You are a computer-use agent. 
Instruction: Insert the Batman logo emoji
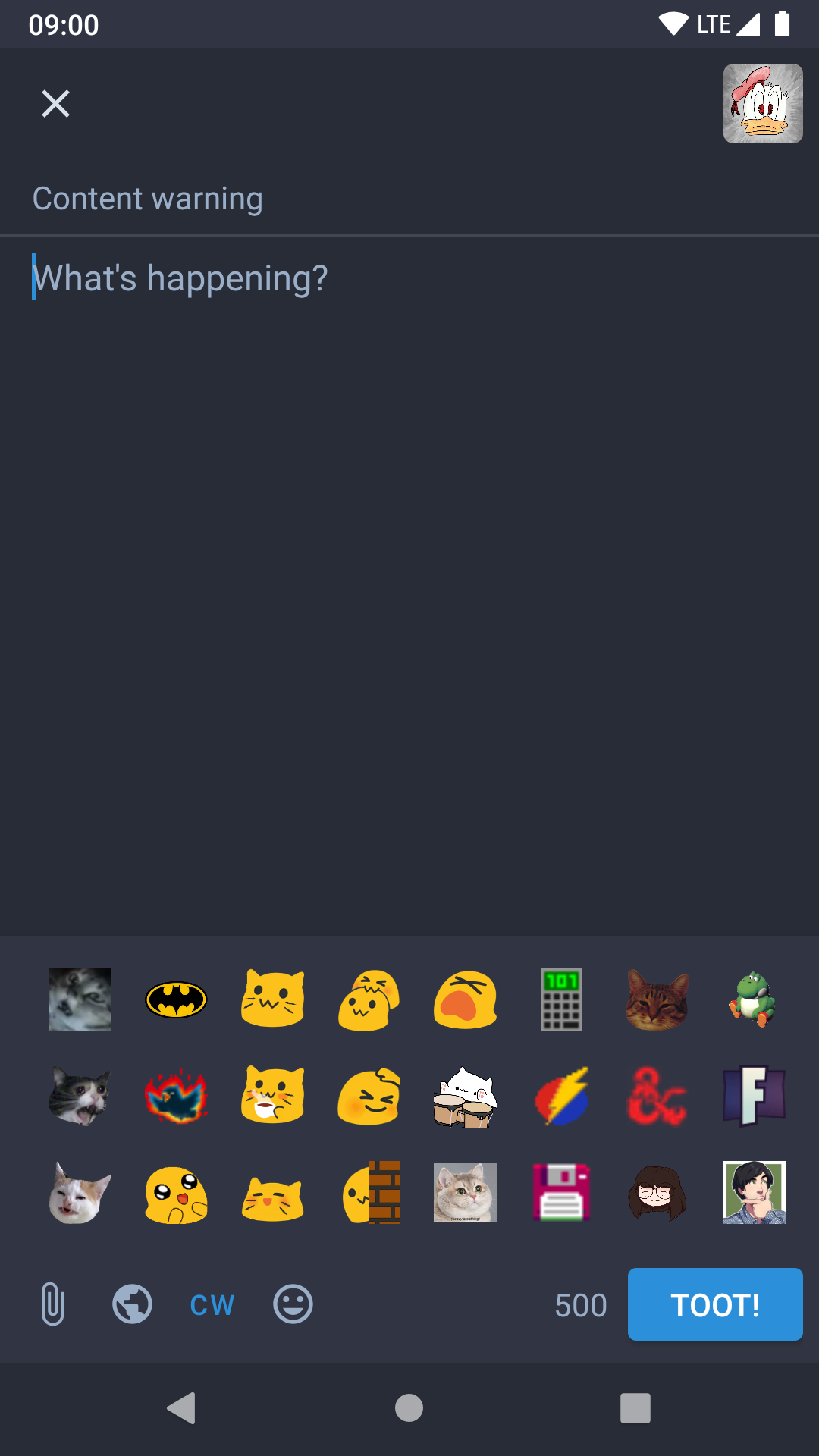[x=176, y=999]
